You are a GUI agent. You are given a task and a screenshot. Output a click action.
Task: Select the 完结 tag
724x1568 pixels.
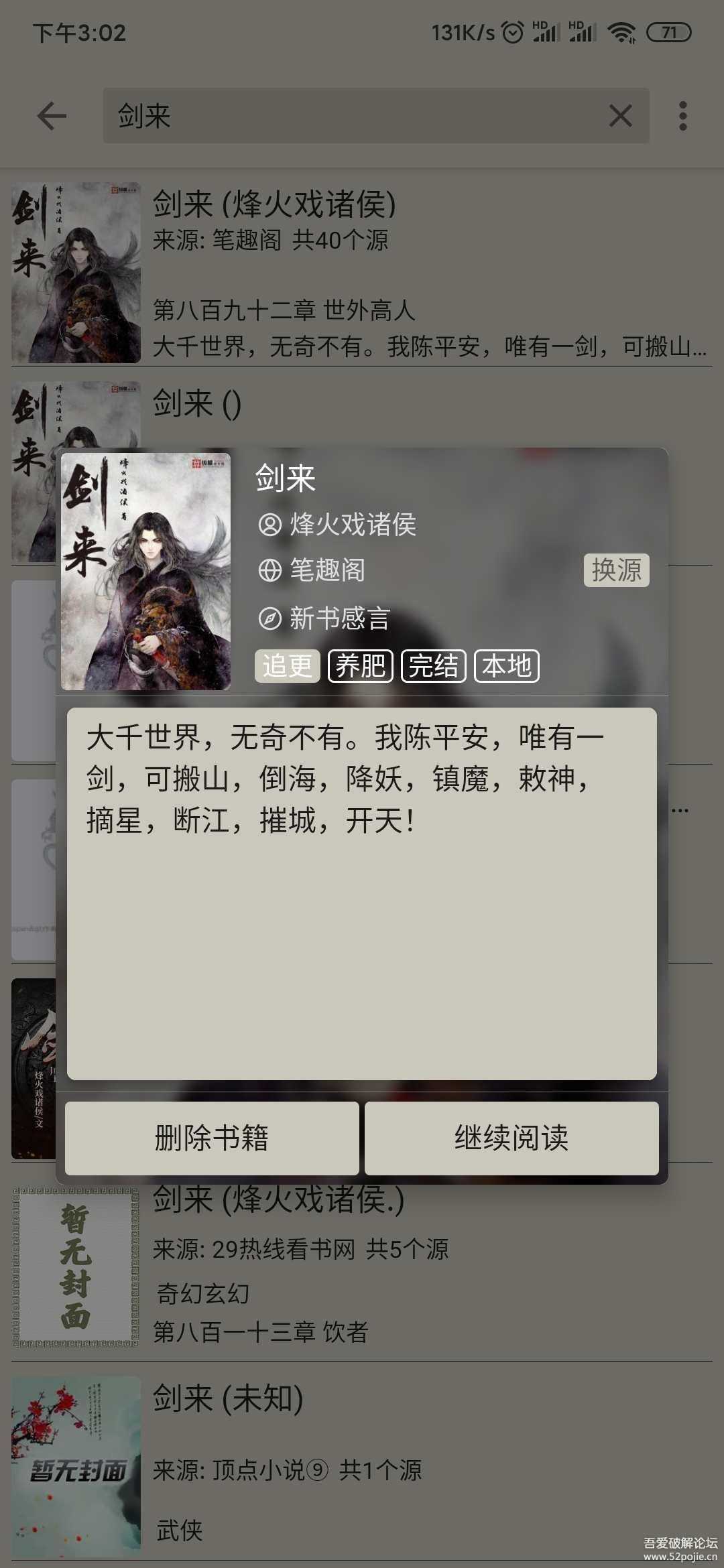[433, 666]
